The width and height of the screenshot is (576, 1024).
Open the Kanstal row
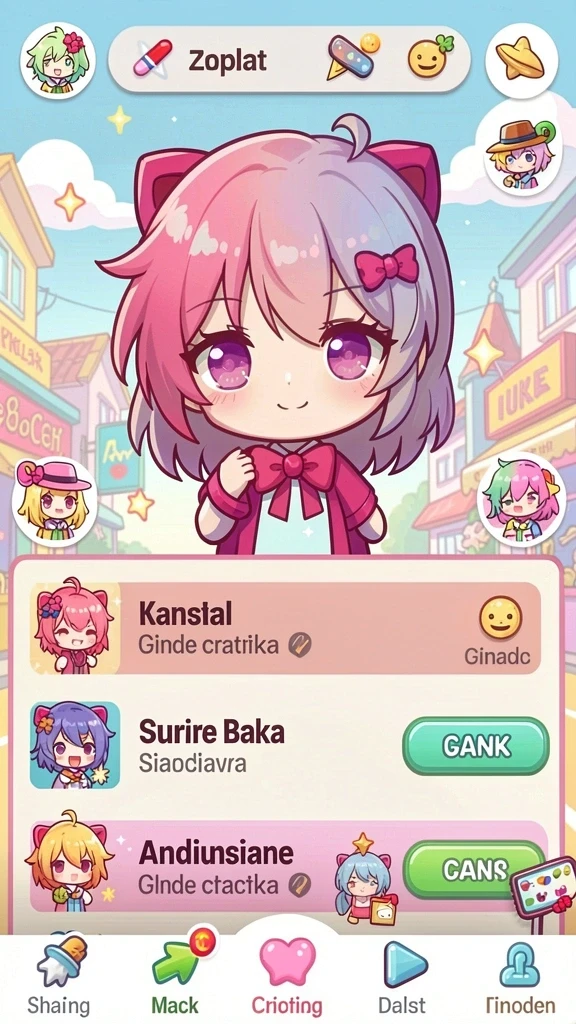point(285,628)
